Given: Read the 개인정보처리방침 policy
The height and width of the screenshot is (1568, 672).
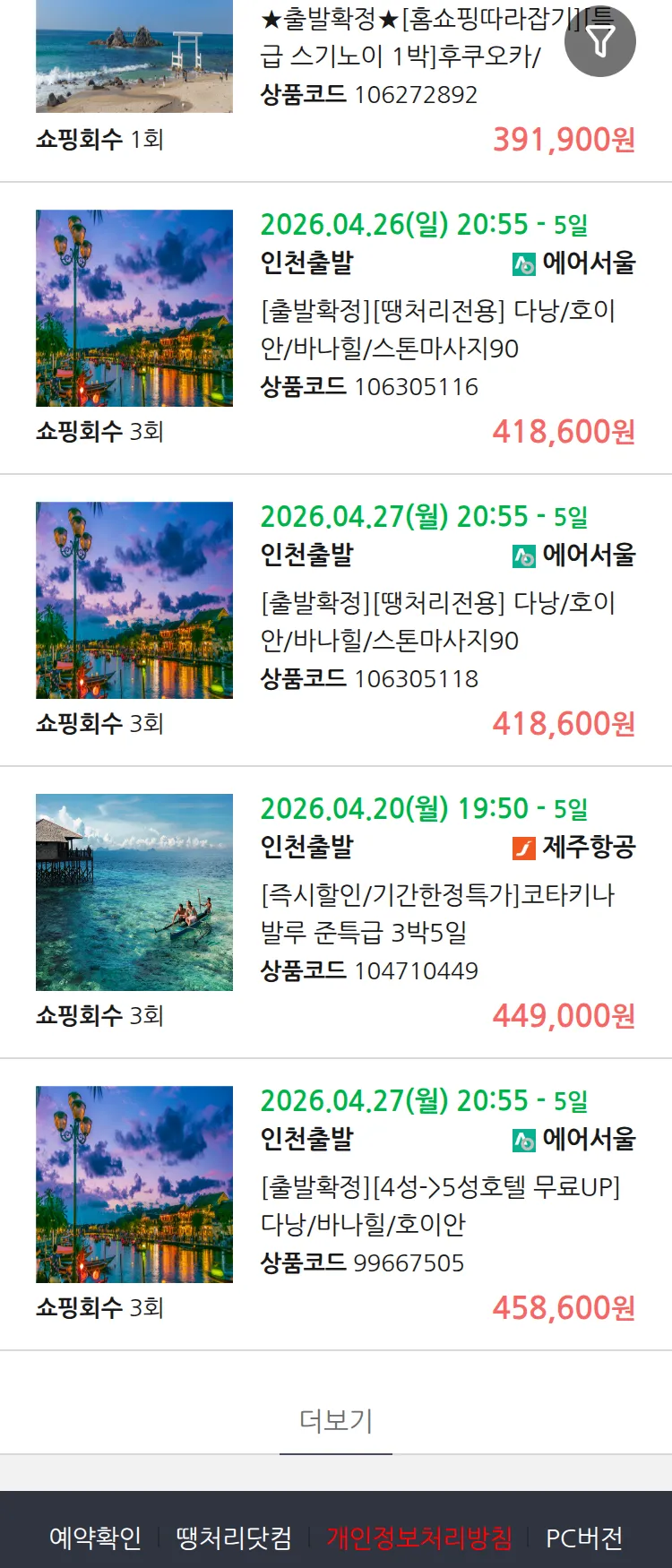Looking at the screenshot, I should point(419,1538).
